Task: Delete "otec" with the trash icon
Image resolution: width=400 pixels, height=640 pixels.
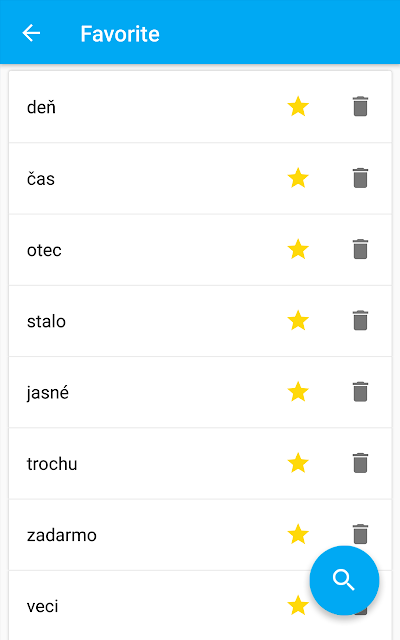Action: click(360, 249)
